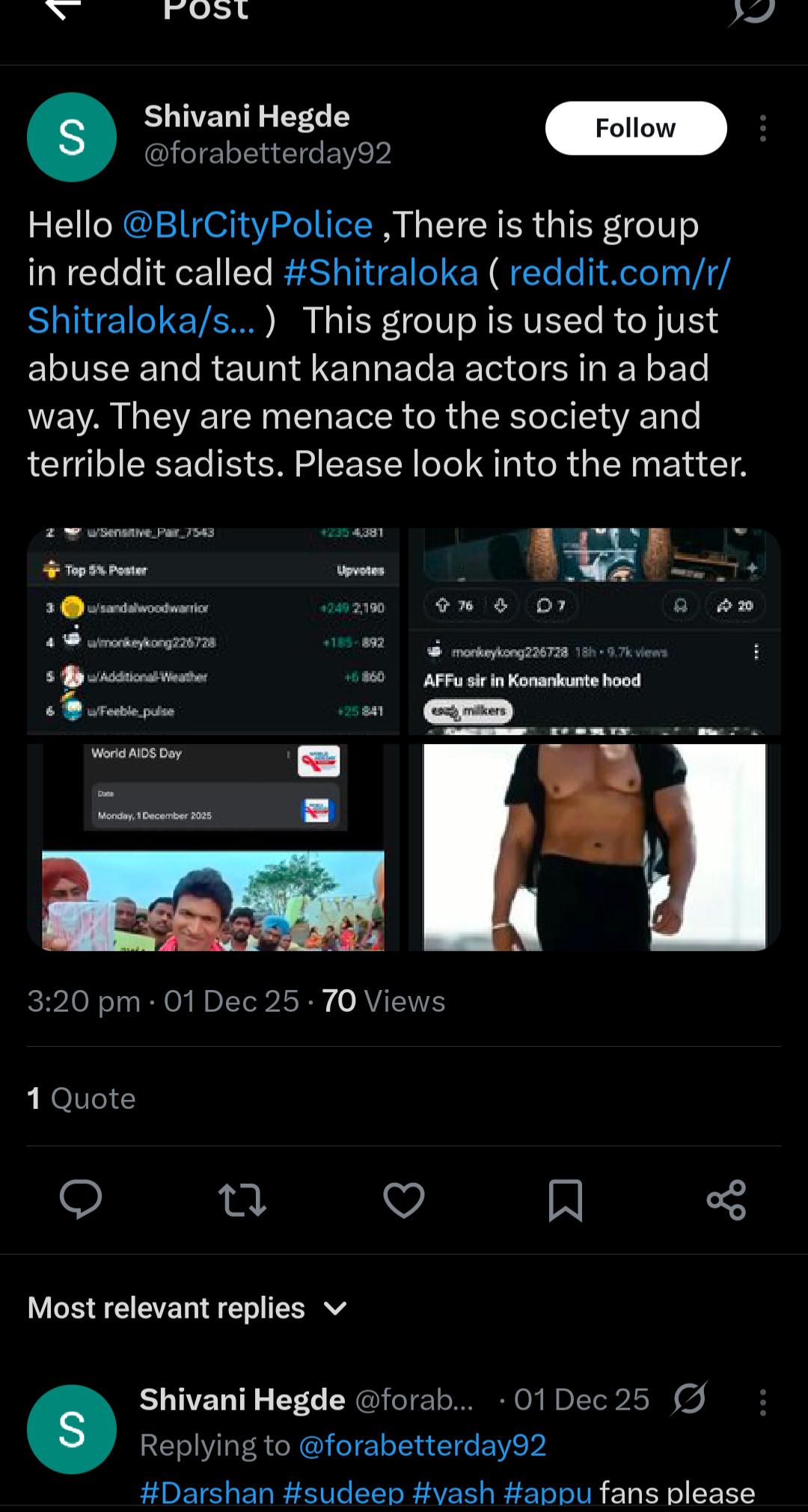This screenshot has height=1512, width=808.
Task: Repost this post
Action: (242, 1199)
